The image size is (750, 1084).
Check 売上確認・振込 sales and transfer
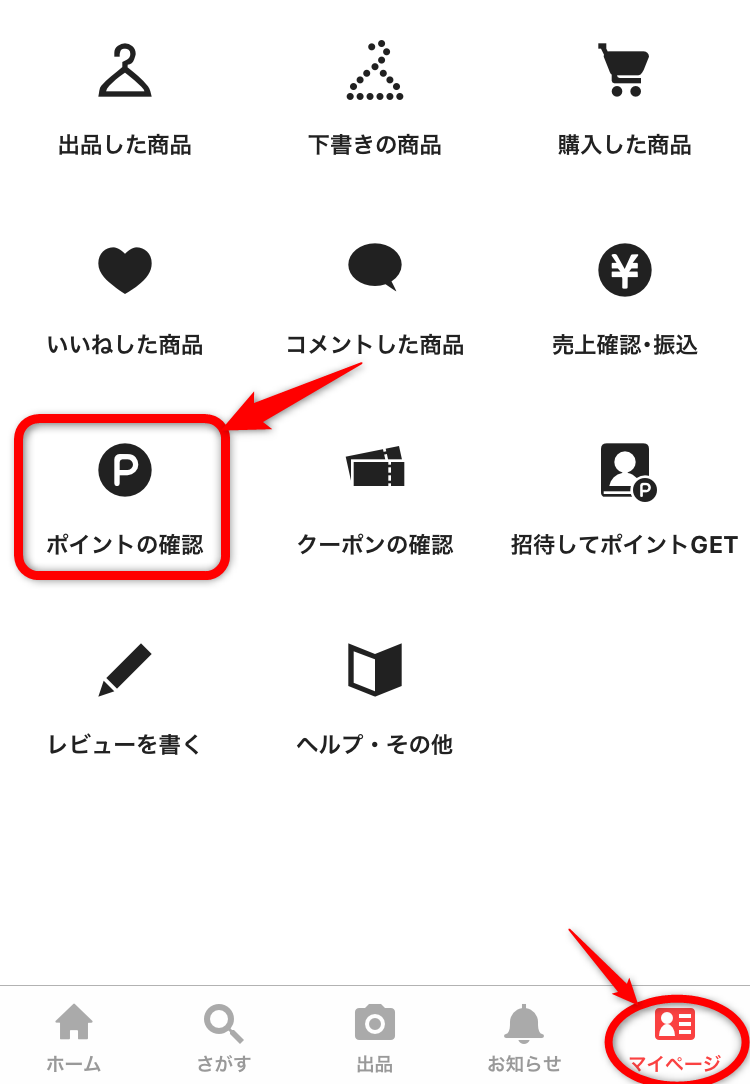[624, 300]
